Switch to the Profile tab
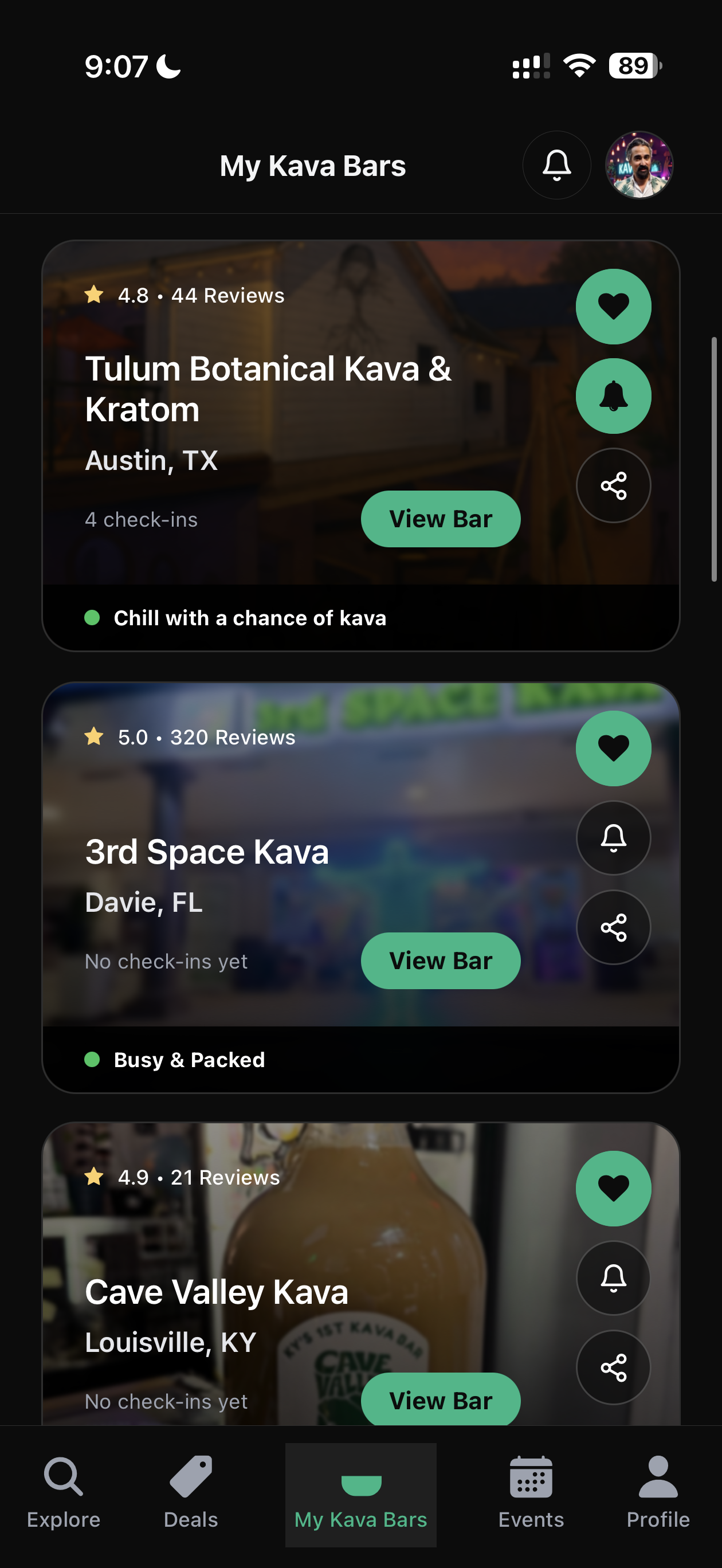 point(657,1493)
